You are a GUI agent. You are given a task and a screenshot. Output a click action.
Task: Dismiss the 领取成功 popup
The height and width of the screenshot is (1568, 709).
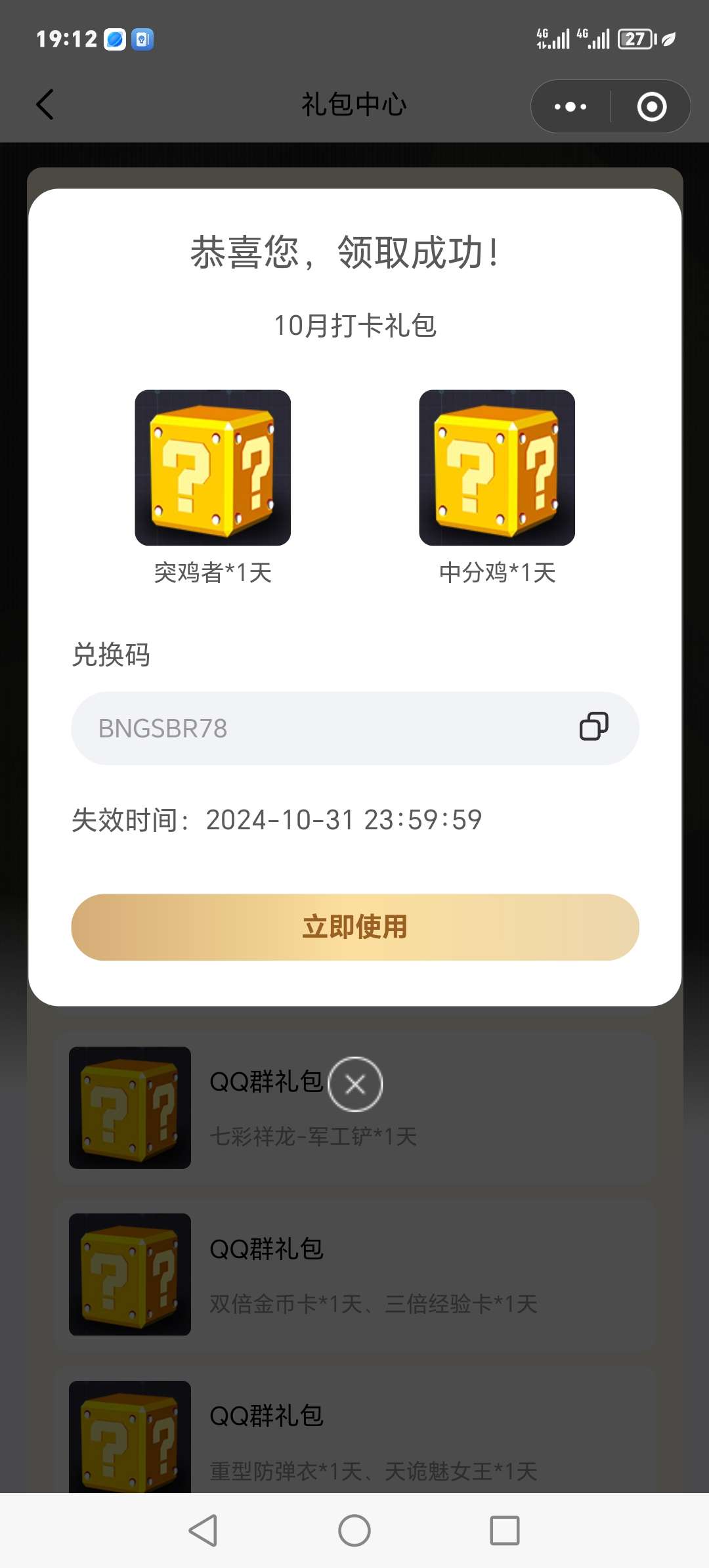[355, 1084]
